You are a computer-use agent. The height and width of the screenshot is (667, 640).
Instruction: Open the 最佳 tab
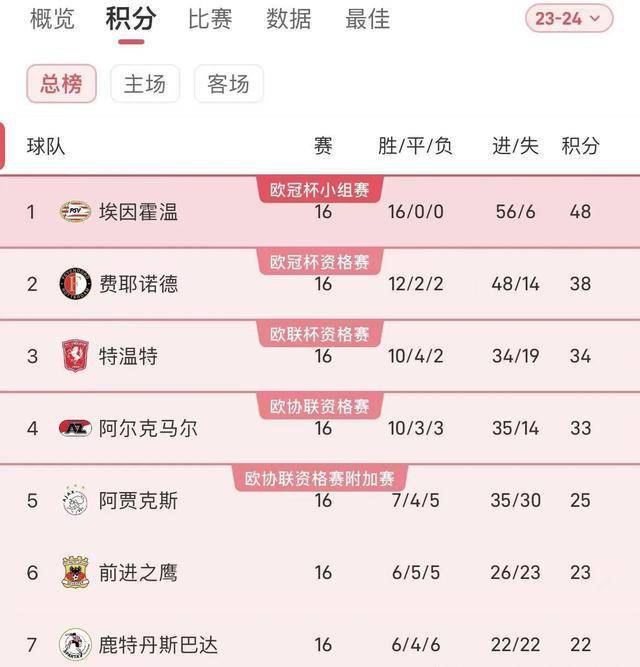click(367, 18)
